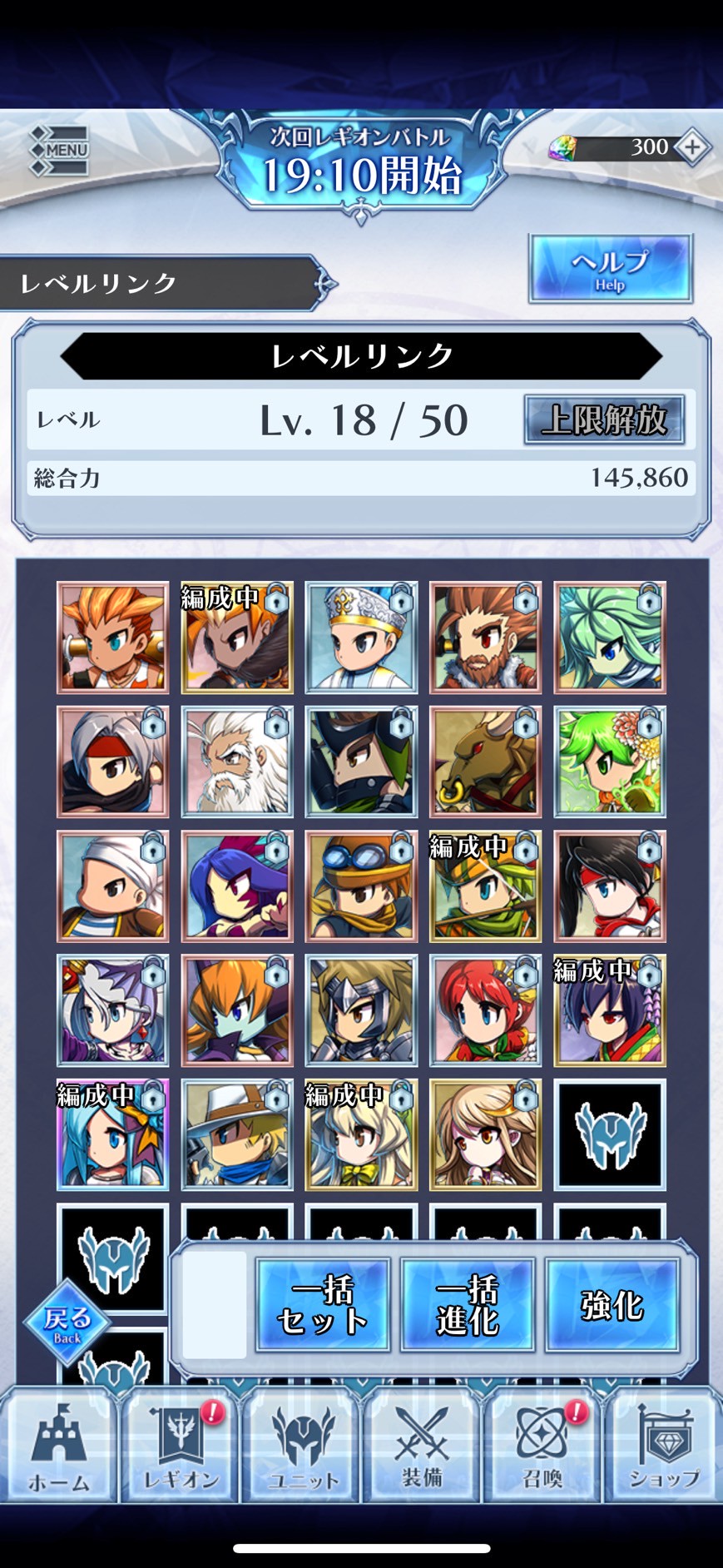Open the MENU button
This screenshot has width=723, height=1568.
(60, 151)
